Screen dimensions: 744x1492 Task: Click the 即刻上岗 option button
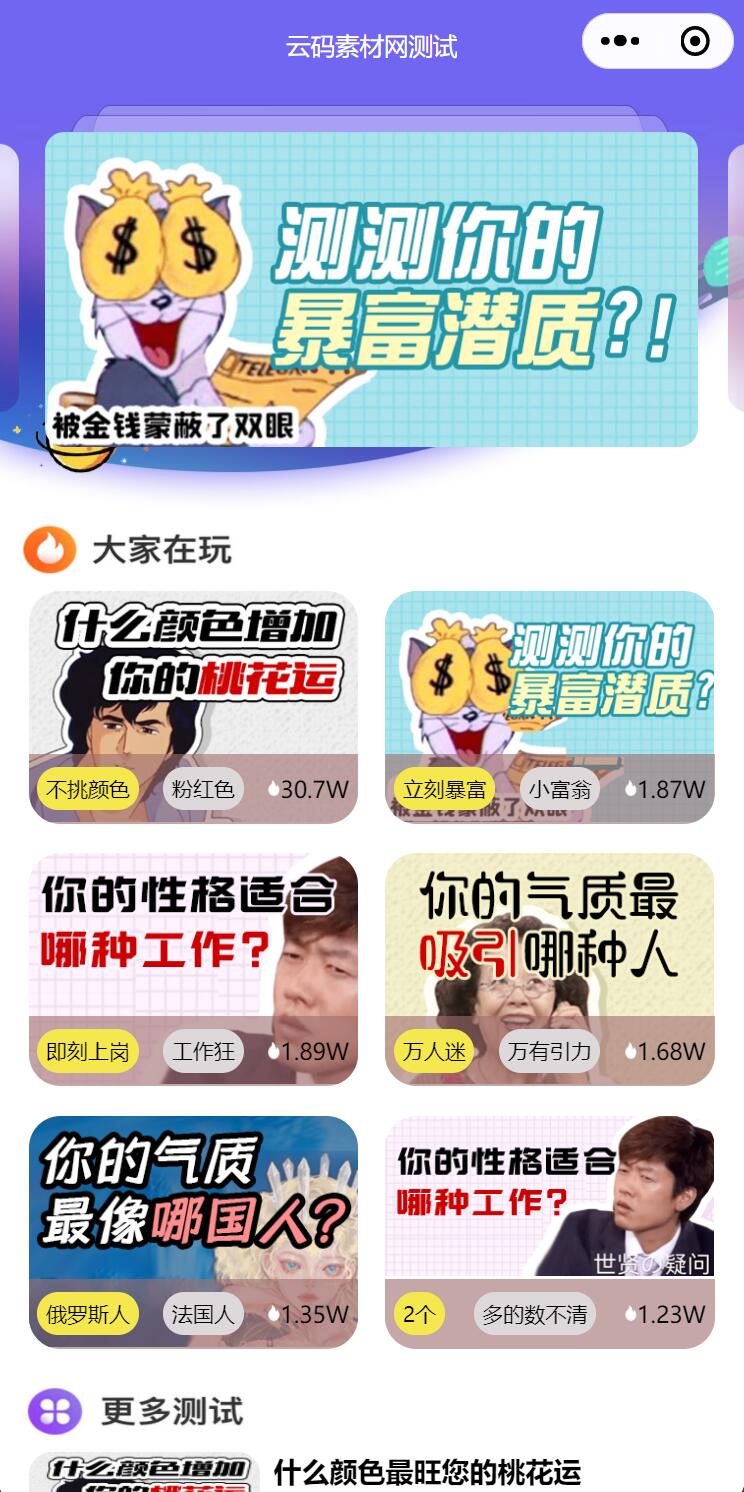click(87, 1050)
